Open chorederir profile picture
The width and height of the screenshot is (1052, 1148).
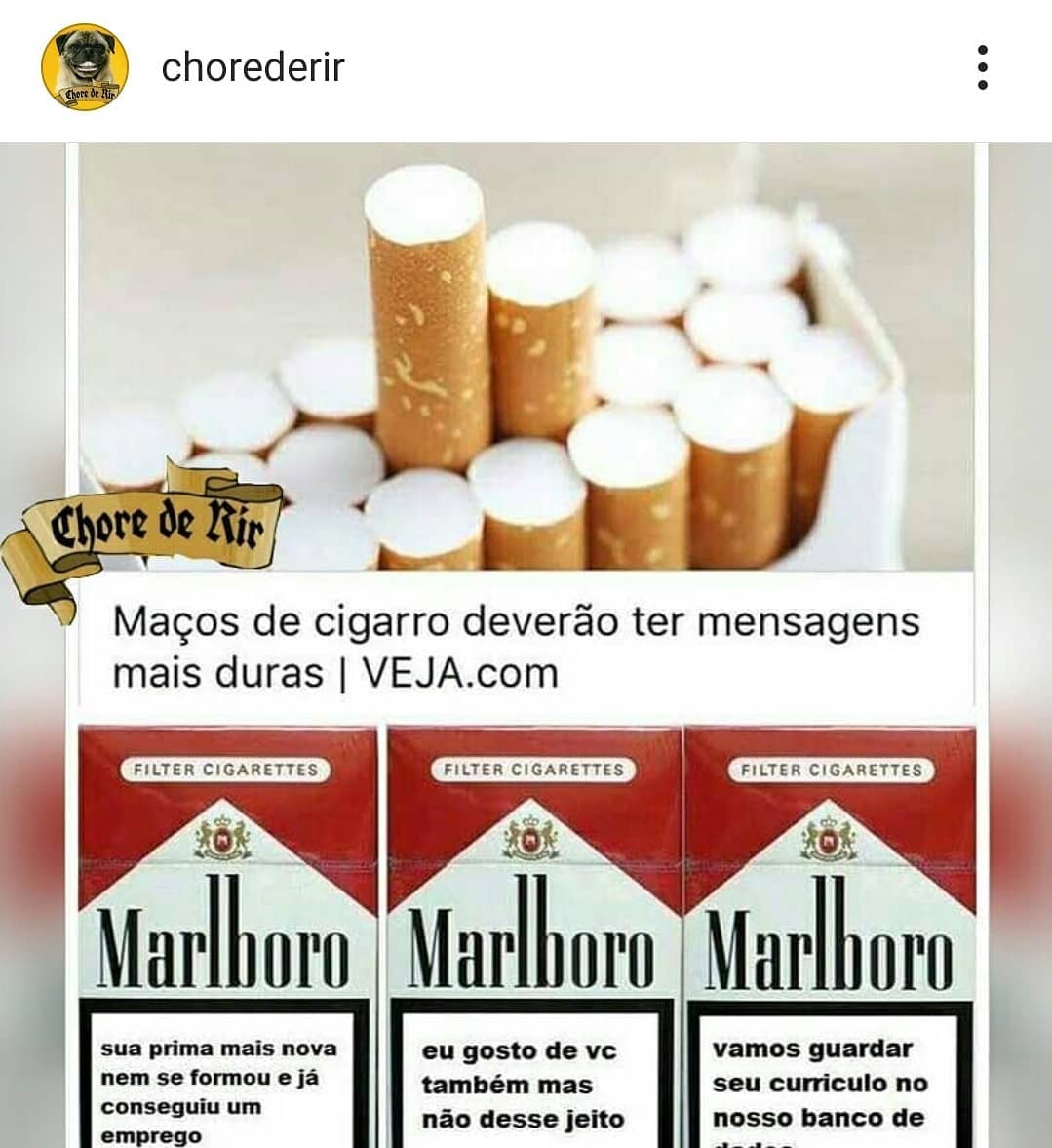coord(85,67)
